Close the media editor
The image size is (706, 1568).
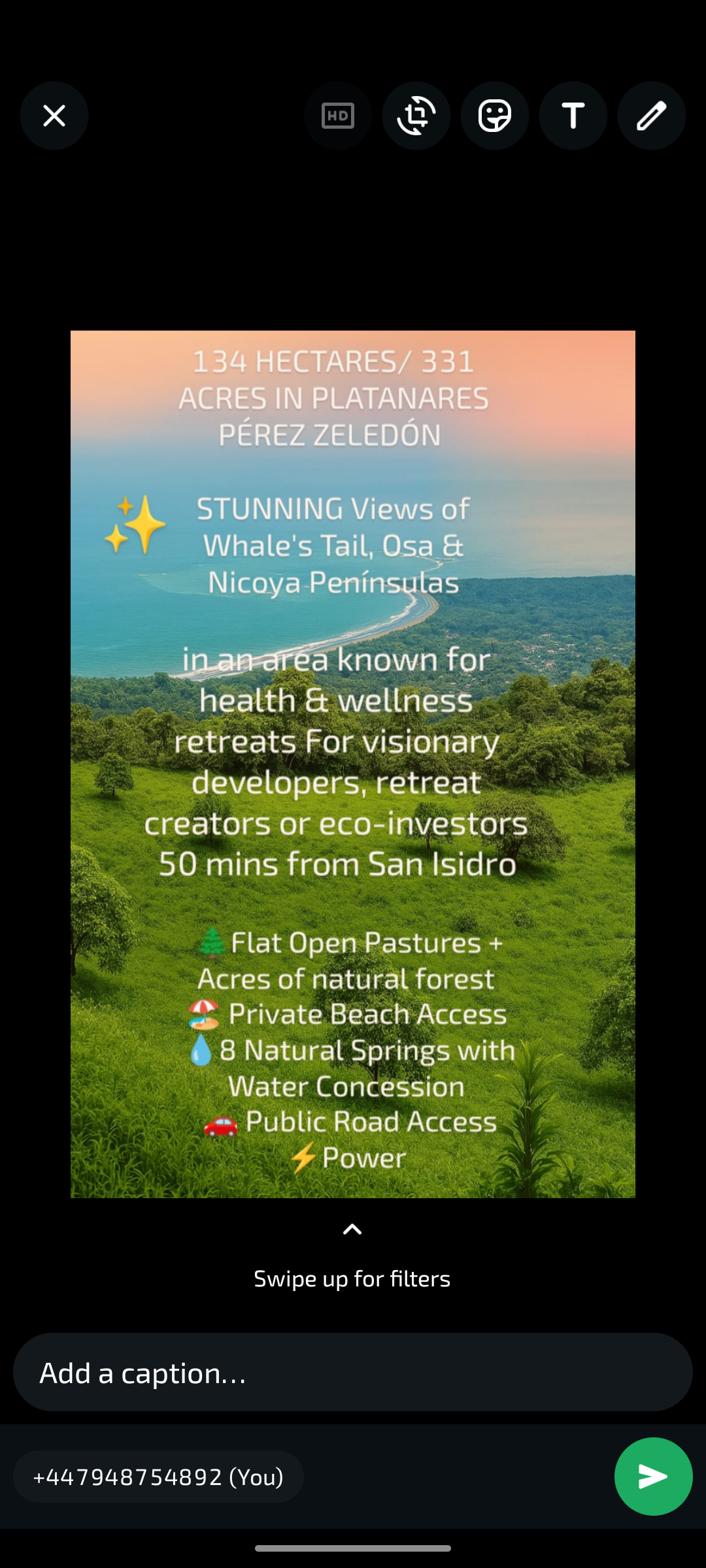pos(54,116)
